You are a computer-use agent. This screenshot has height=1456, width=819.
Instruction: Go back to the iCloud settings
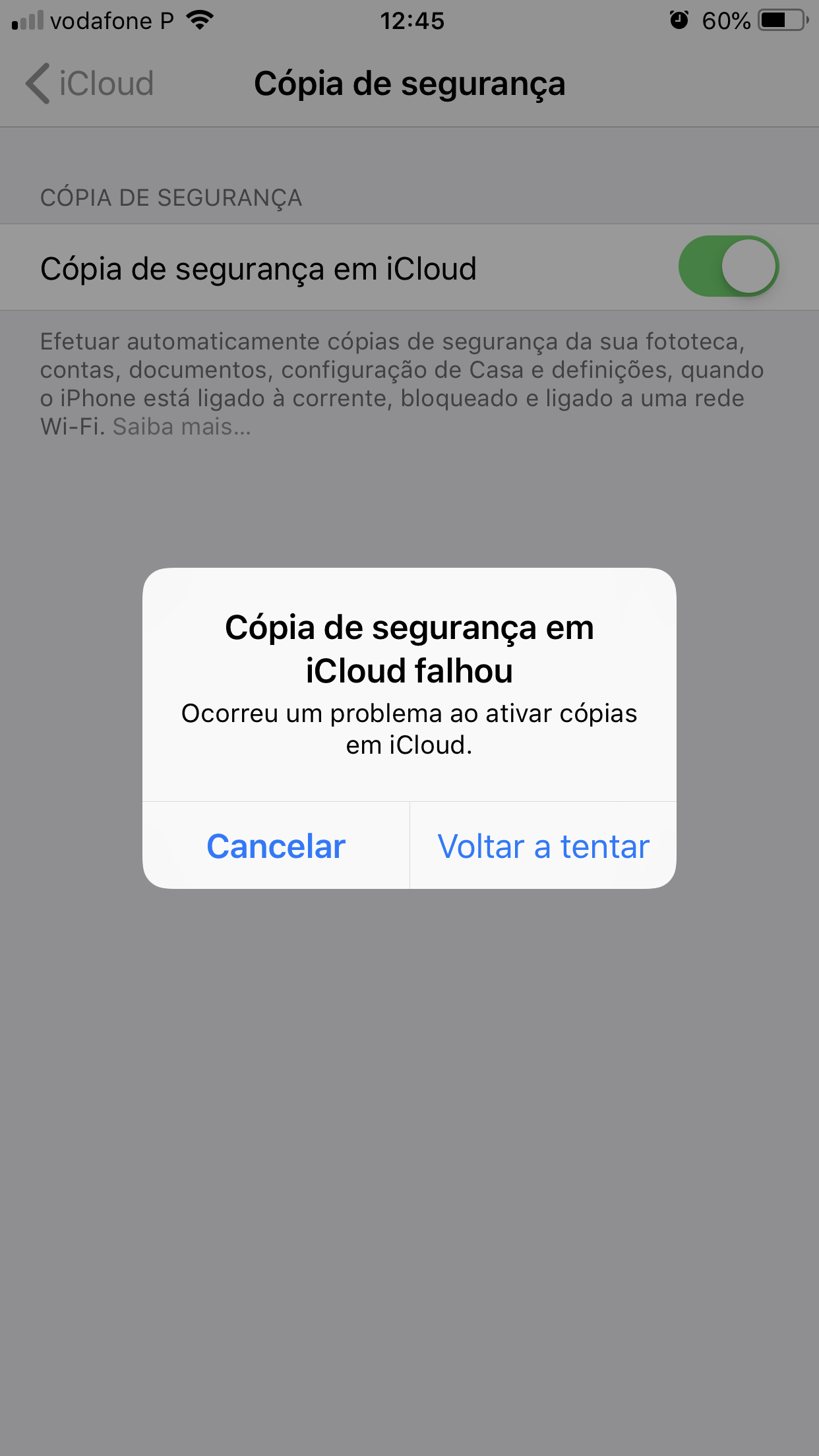point(90,84)
